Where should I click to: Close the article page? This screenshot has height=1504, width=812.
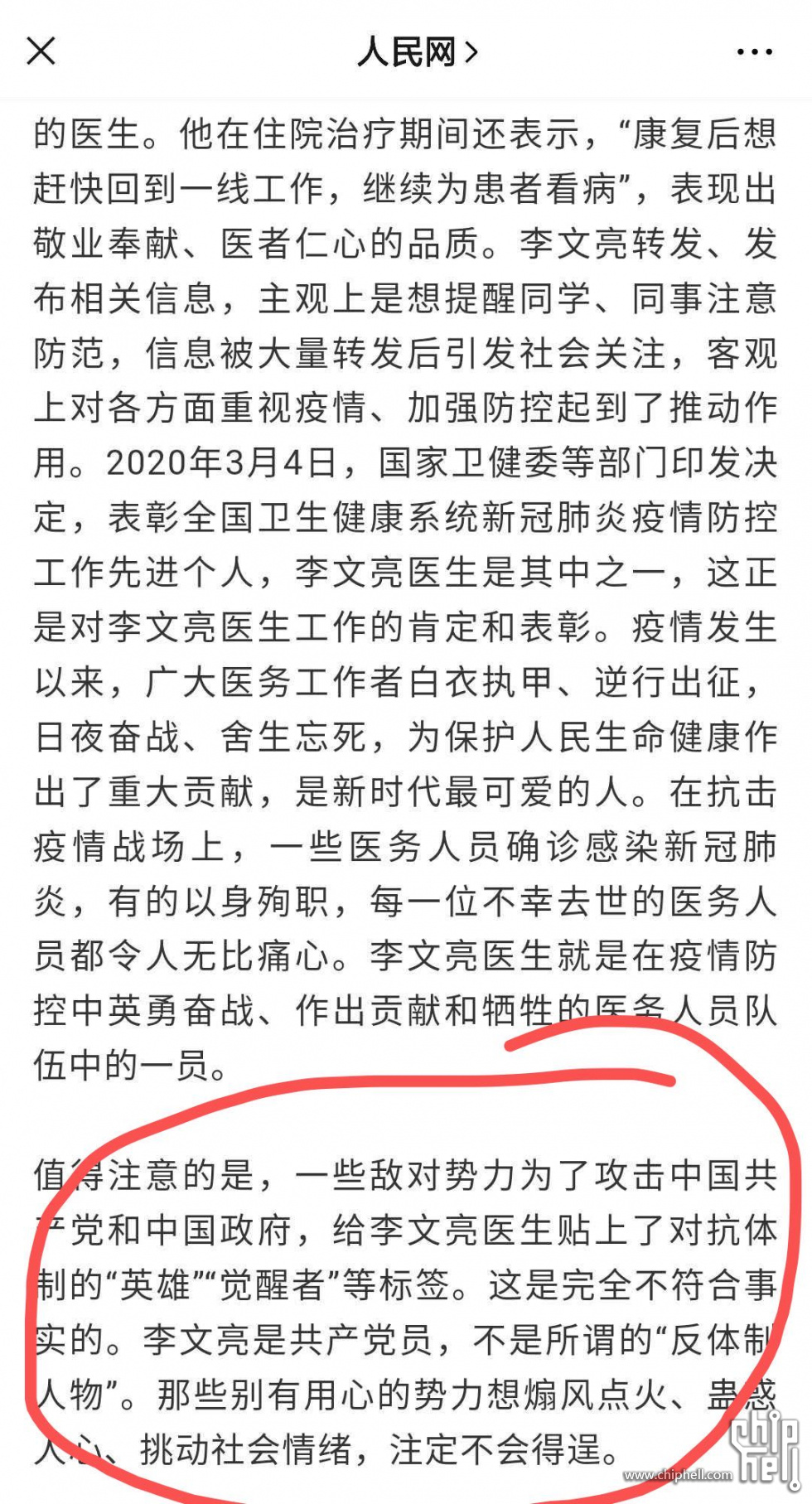(41, 51)
